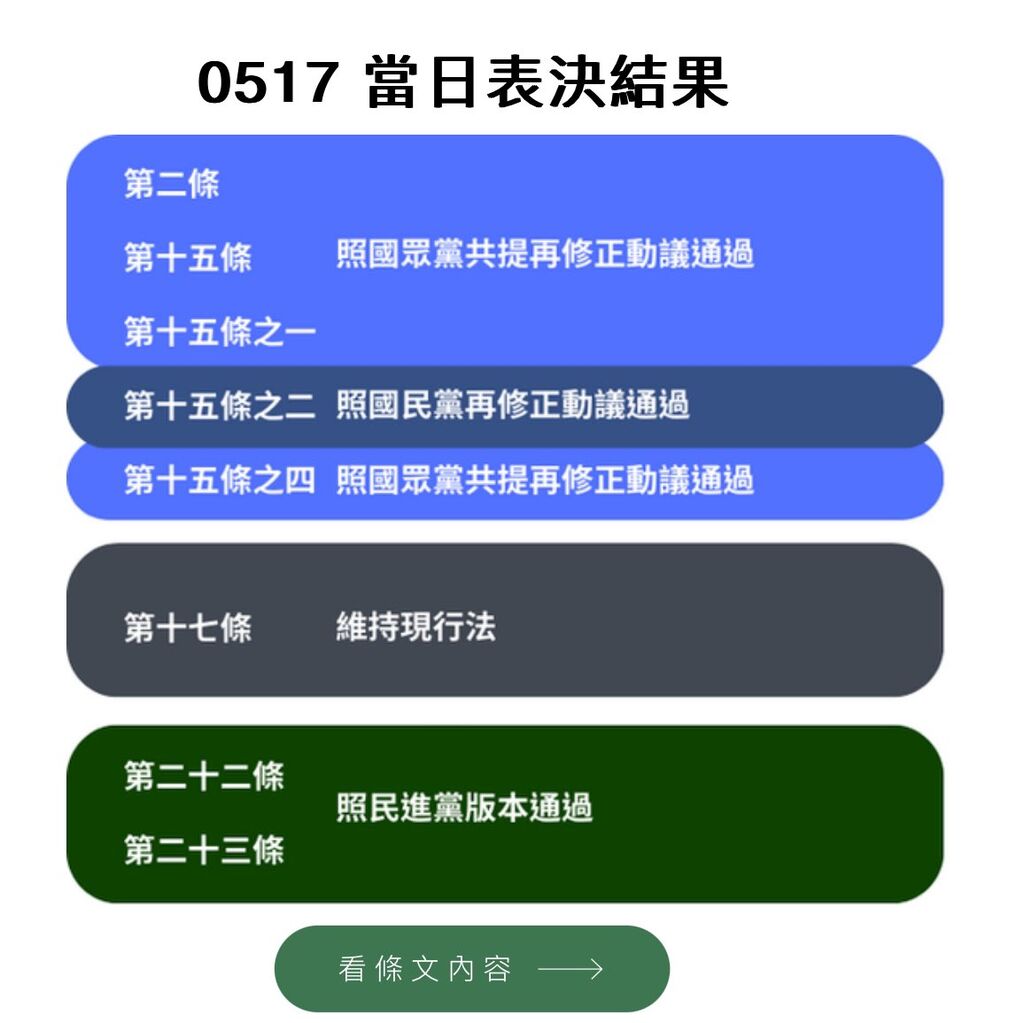This screenshot has width=1024, height=1023.
Task: Open the 看條文內容 button
Action: pyautogui.click(x=471, y=968)
